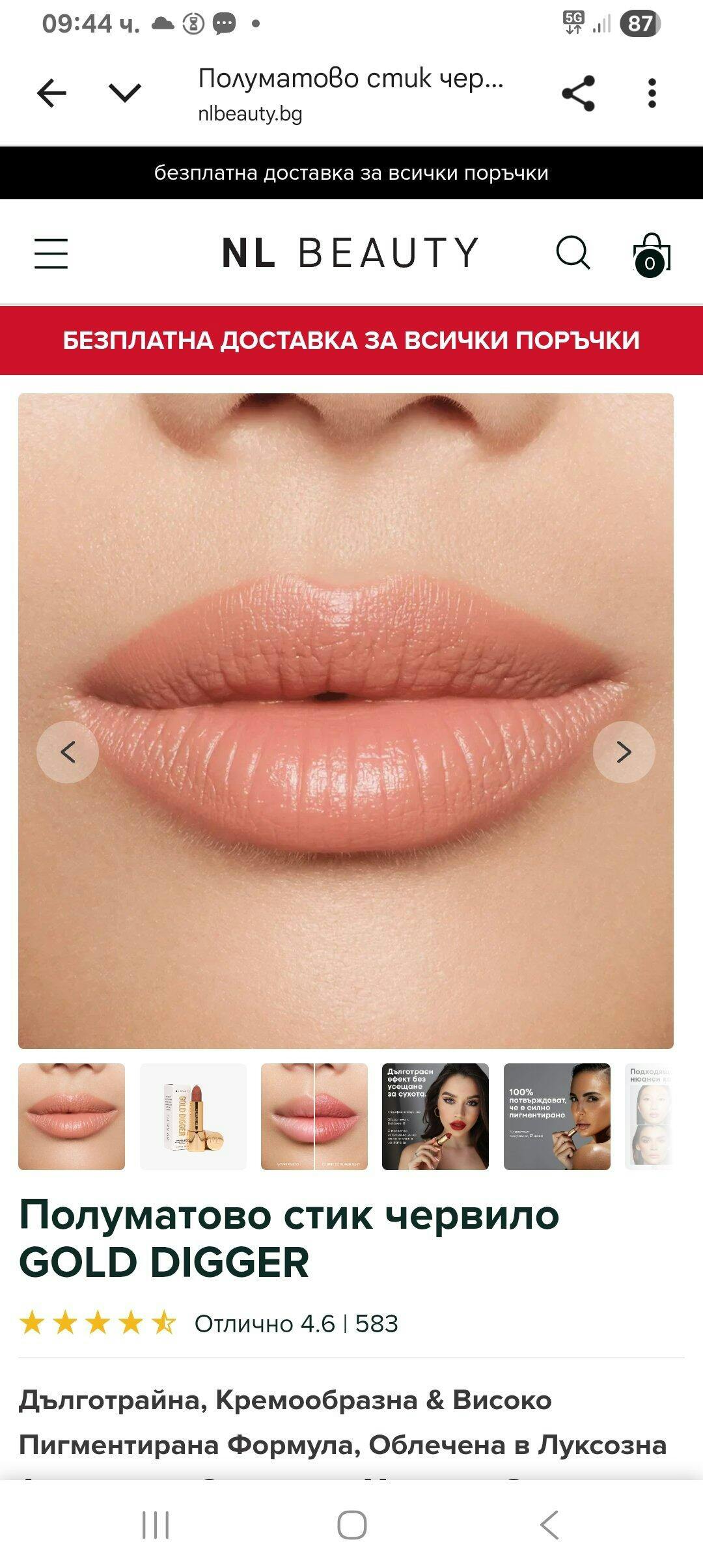Screen dimensions: 703x1568
Task: Select the first lips close-up thumbnail
Action: pos(72,1117)
